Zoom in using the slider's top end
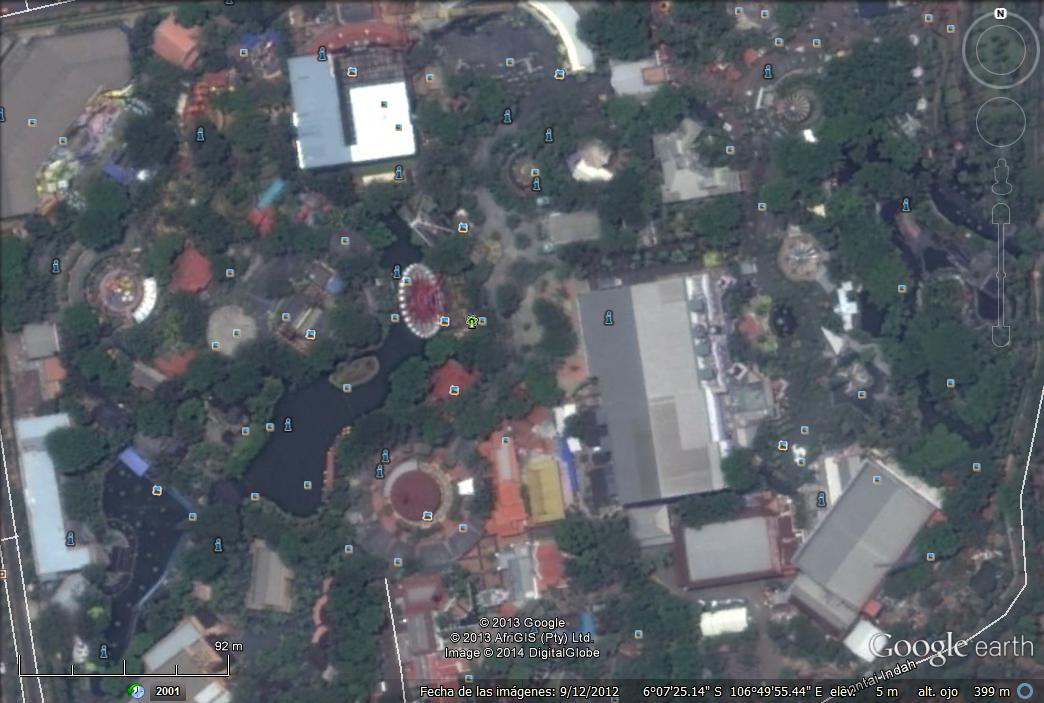The image size is (1044, 703). coord(1001,213)
